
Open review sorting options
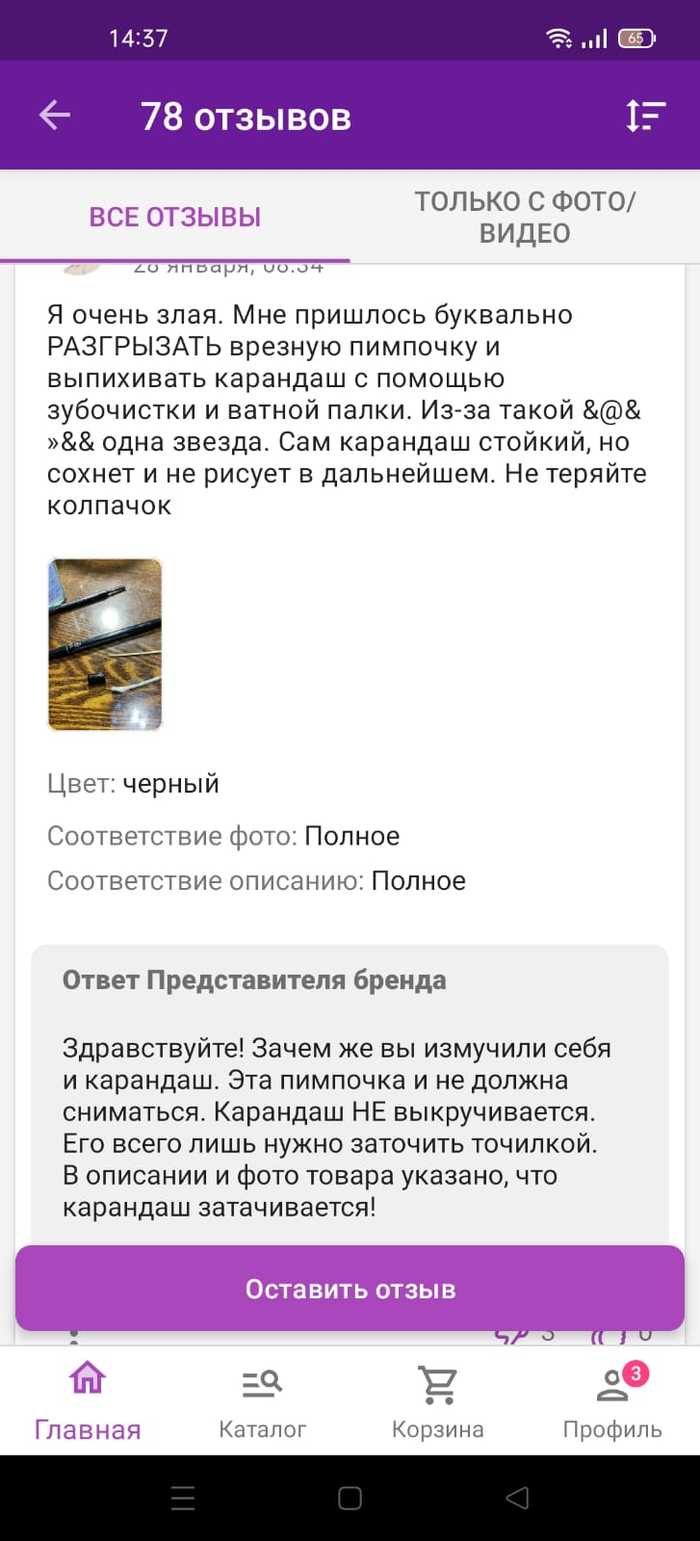[646, 116]
